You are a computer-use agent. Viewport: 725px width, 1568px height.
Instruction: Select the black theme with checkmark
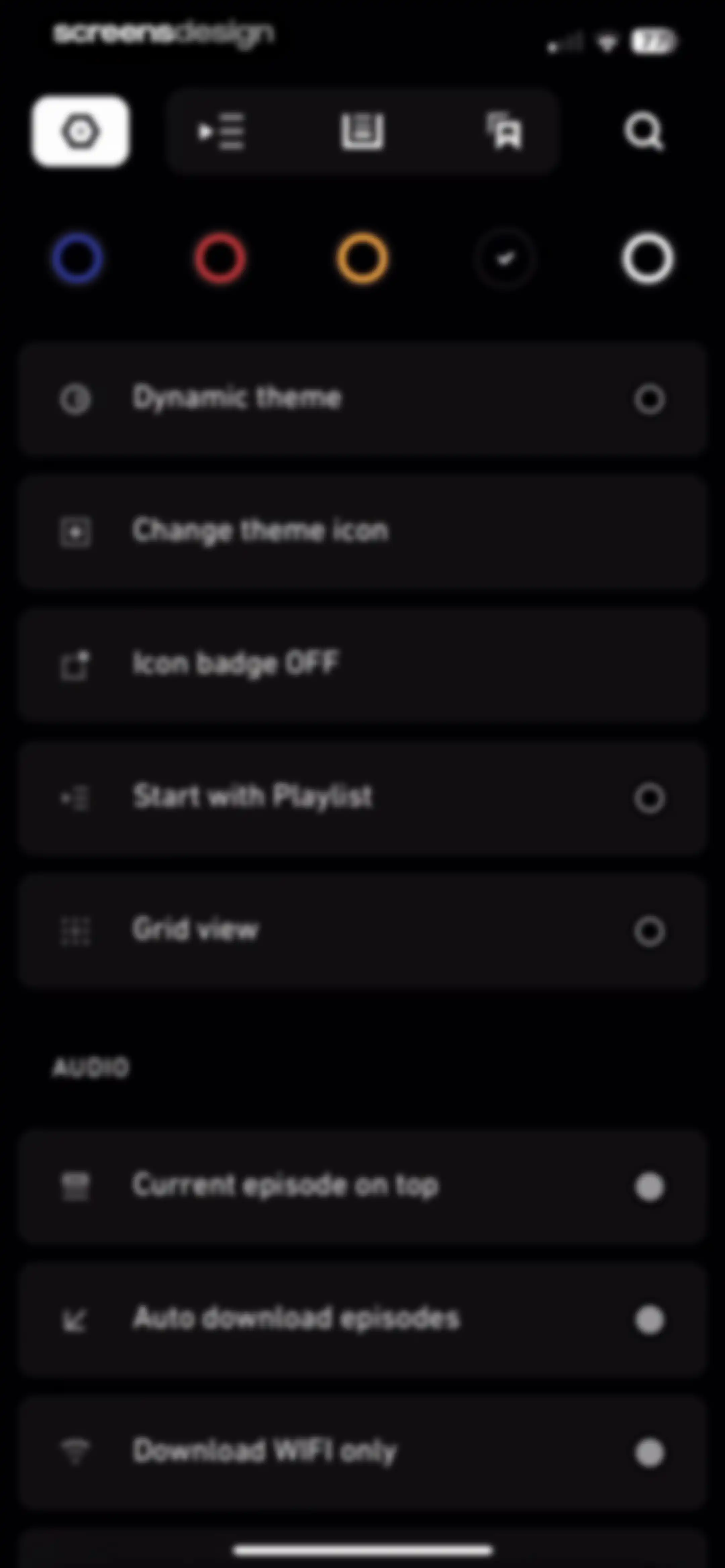[504, 259]
